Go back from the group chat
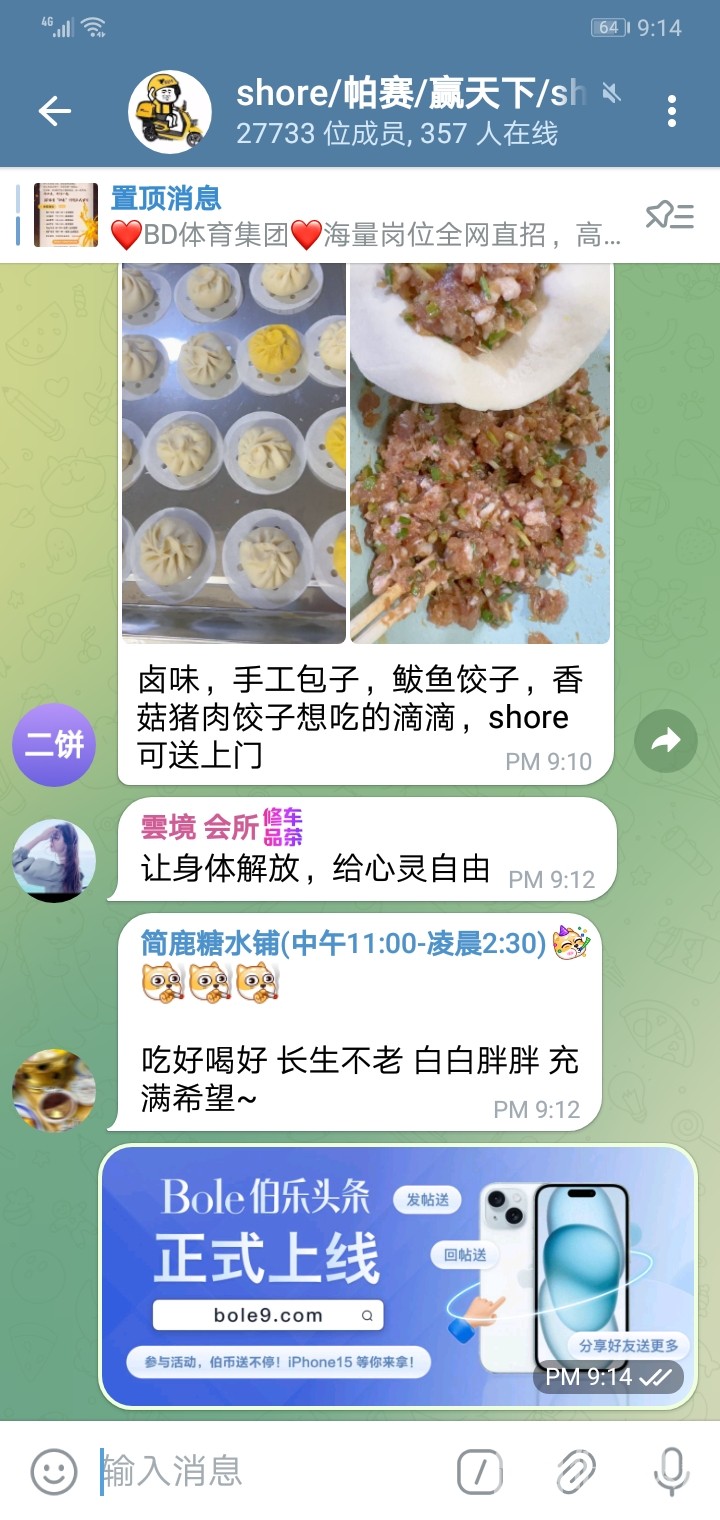This screenshot has width=720, height=1520. (x=54, y=111)
